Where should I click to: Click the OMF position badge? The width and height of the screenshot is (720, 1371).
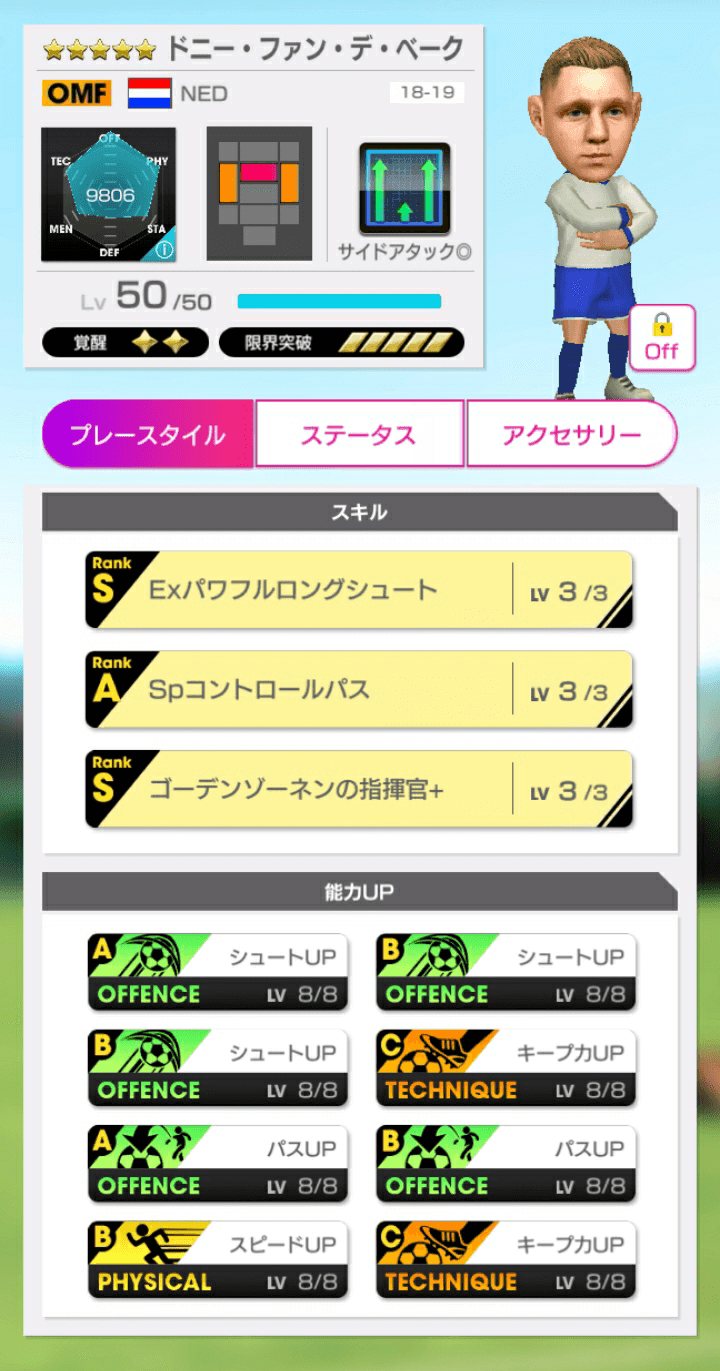(x=78, y=93)
